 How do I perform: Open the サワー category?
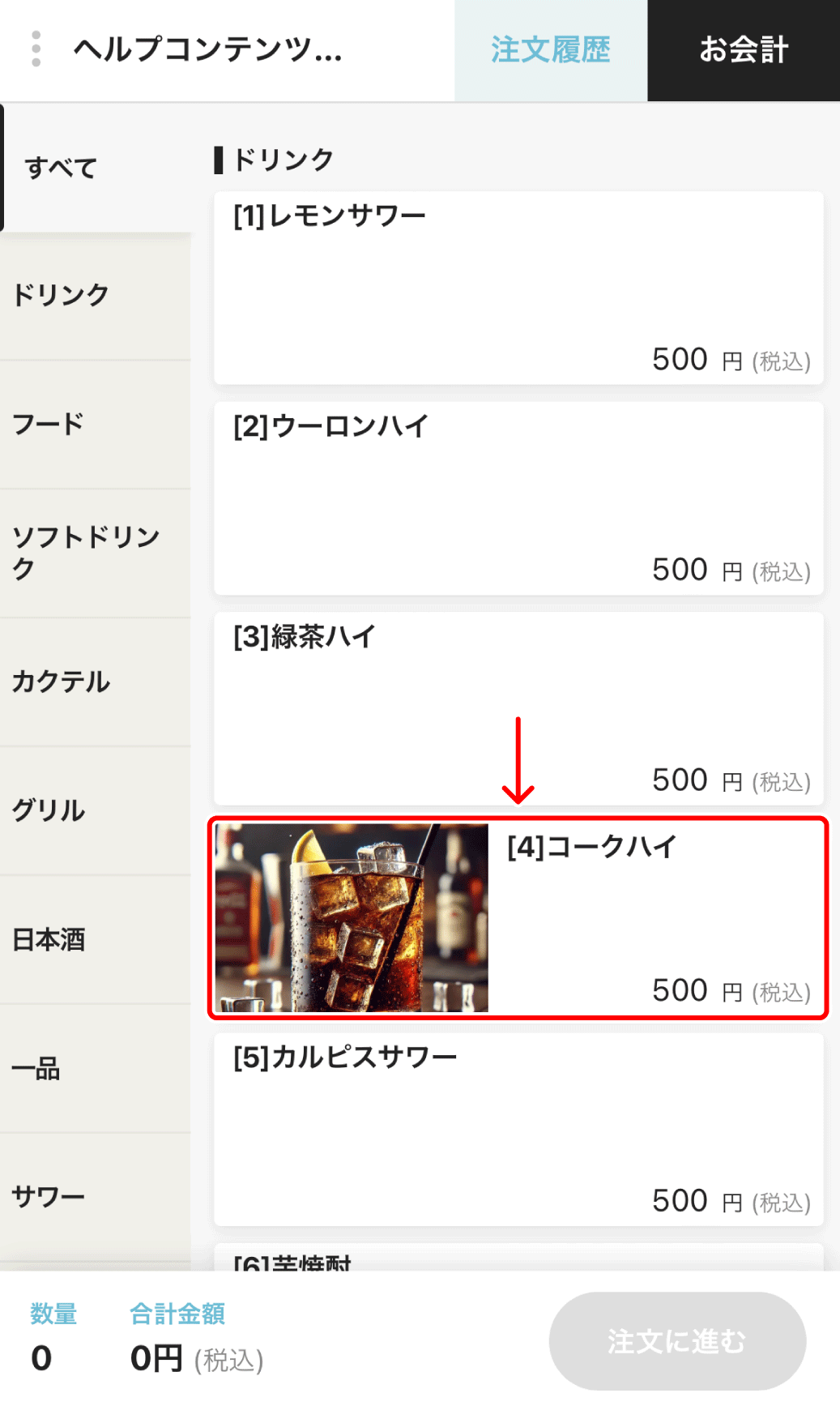coord(96,1196)
